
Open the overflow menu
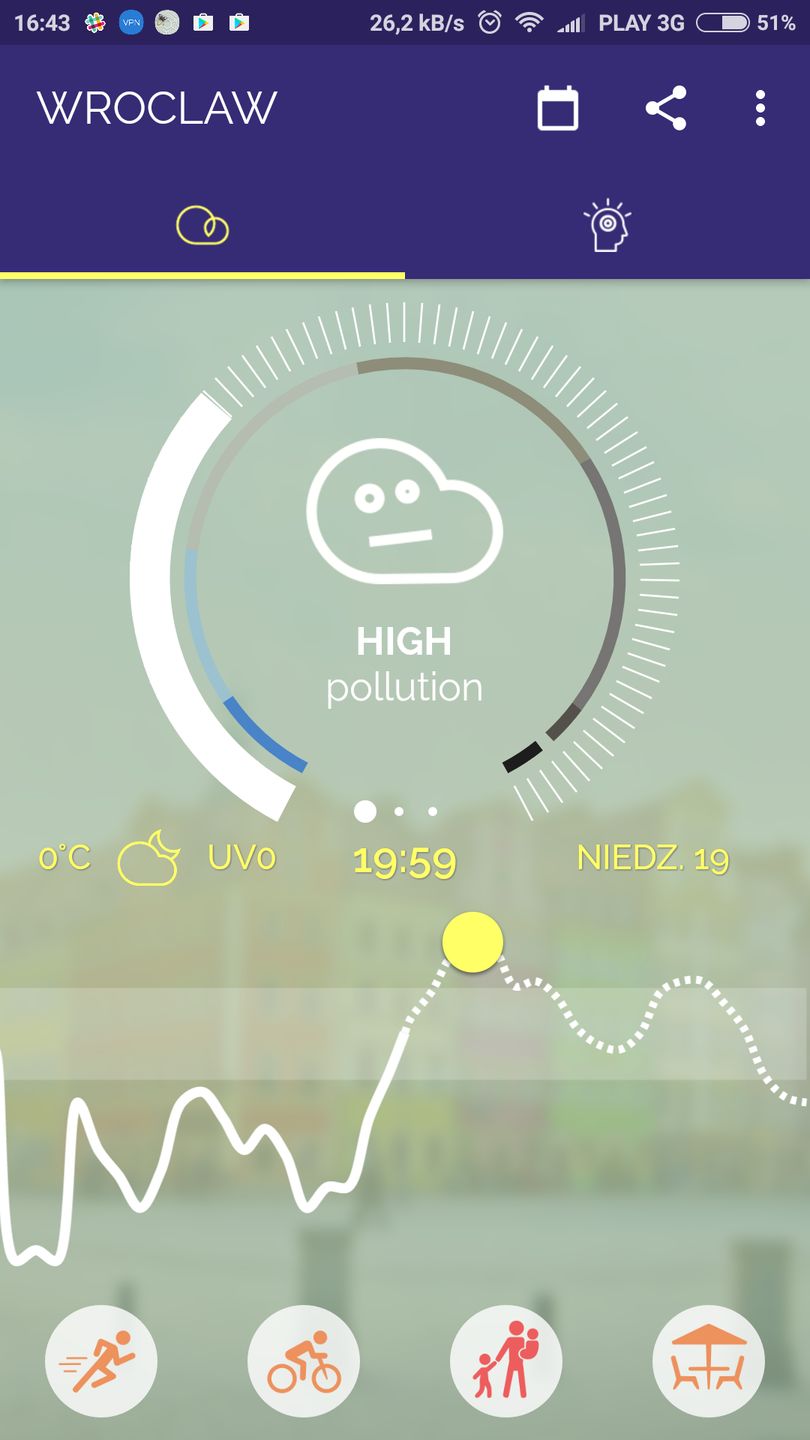tap(760, 108)
